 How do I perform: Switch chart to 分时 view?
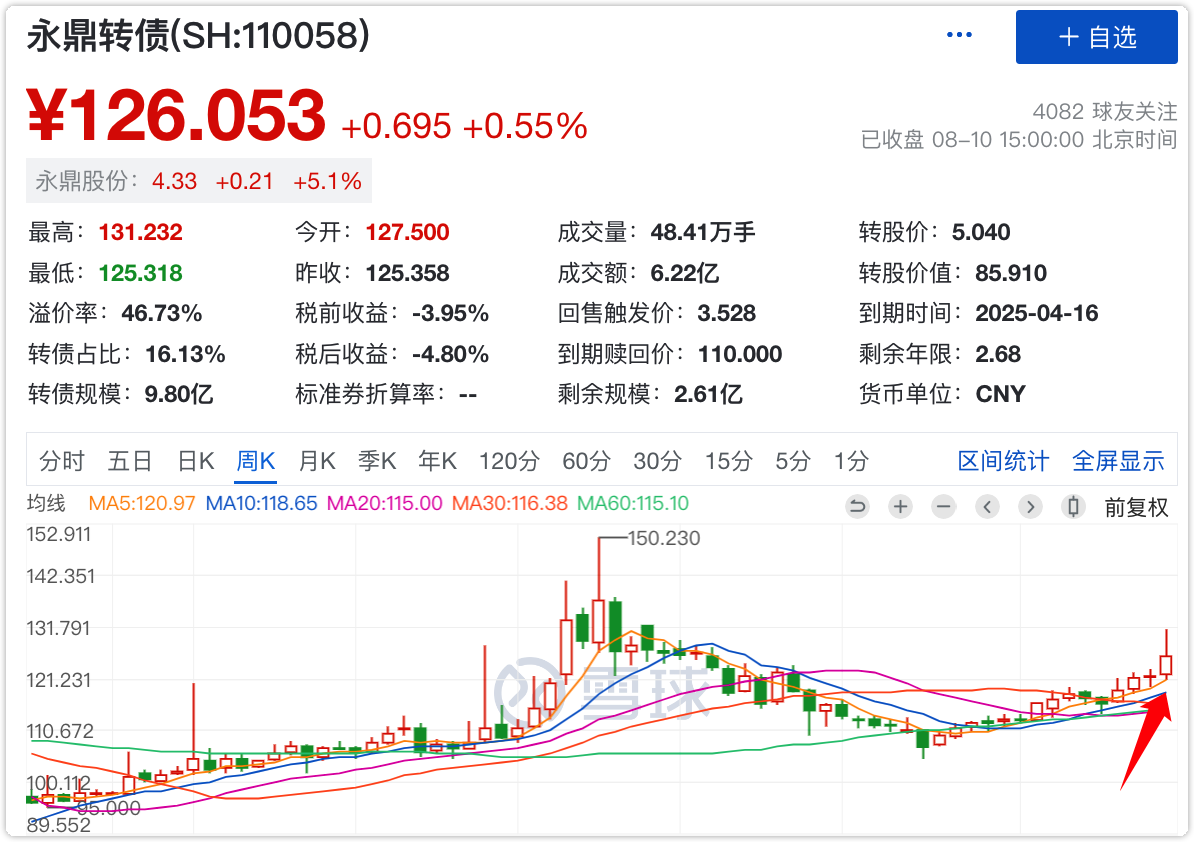click(x=62, y=461)
